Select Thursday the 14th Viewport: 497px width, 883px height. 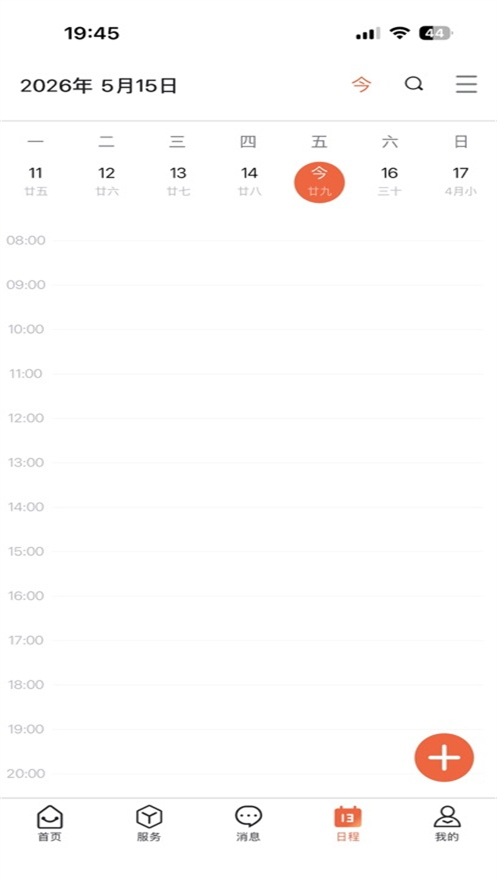pos(249,181)
